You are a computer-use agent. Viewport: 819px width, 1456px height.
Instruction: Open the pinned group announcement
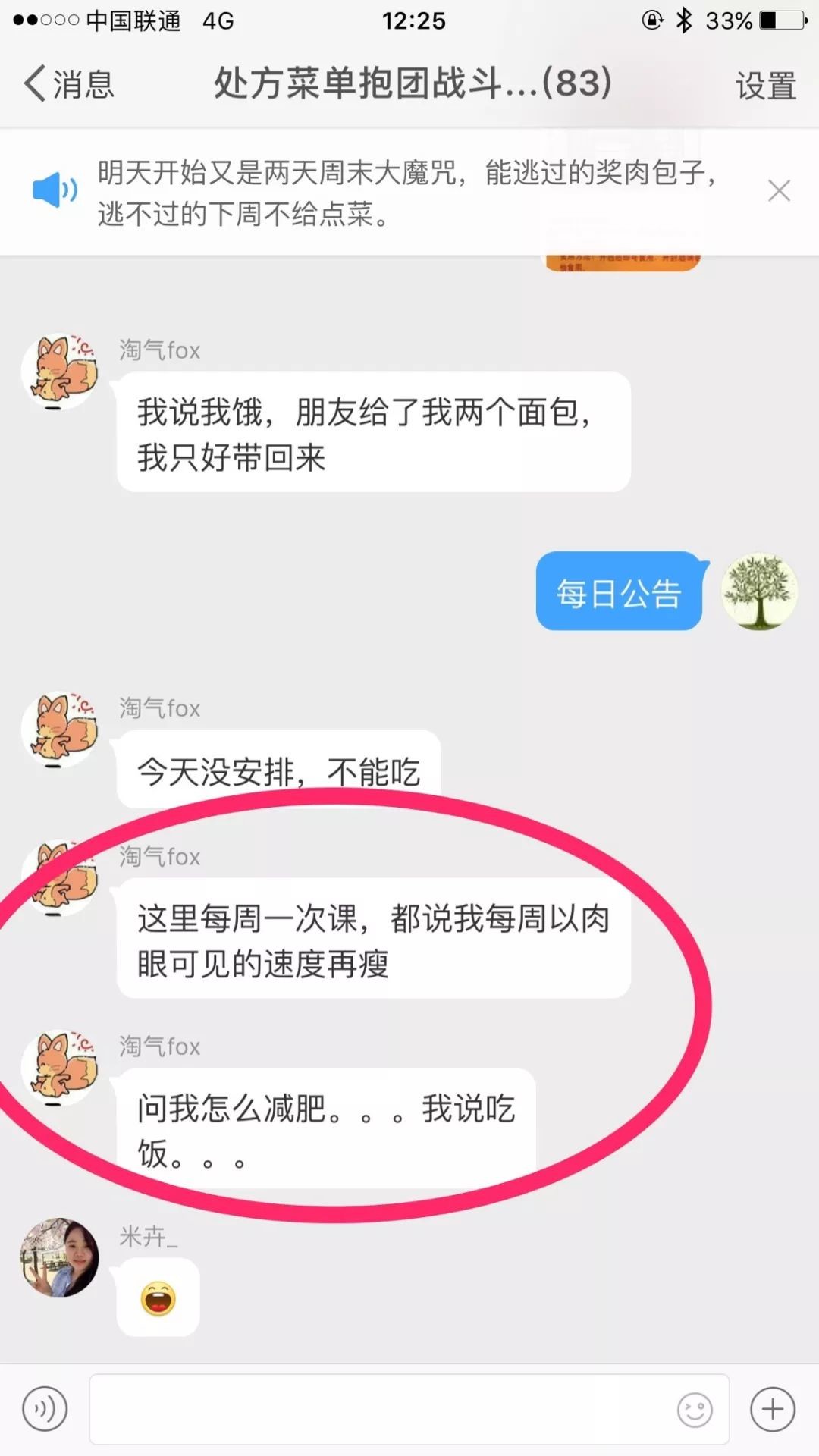coord(406,193)
